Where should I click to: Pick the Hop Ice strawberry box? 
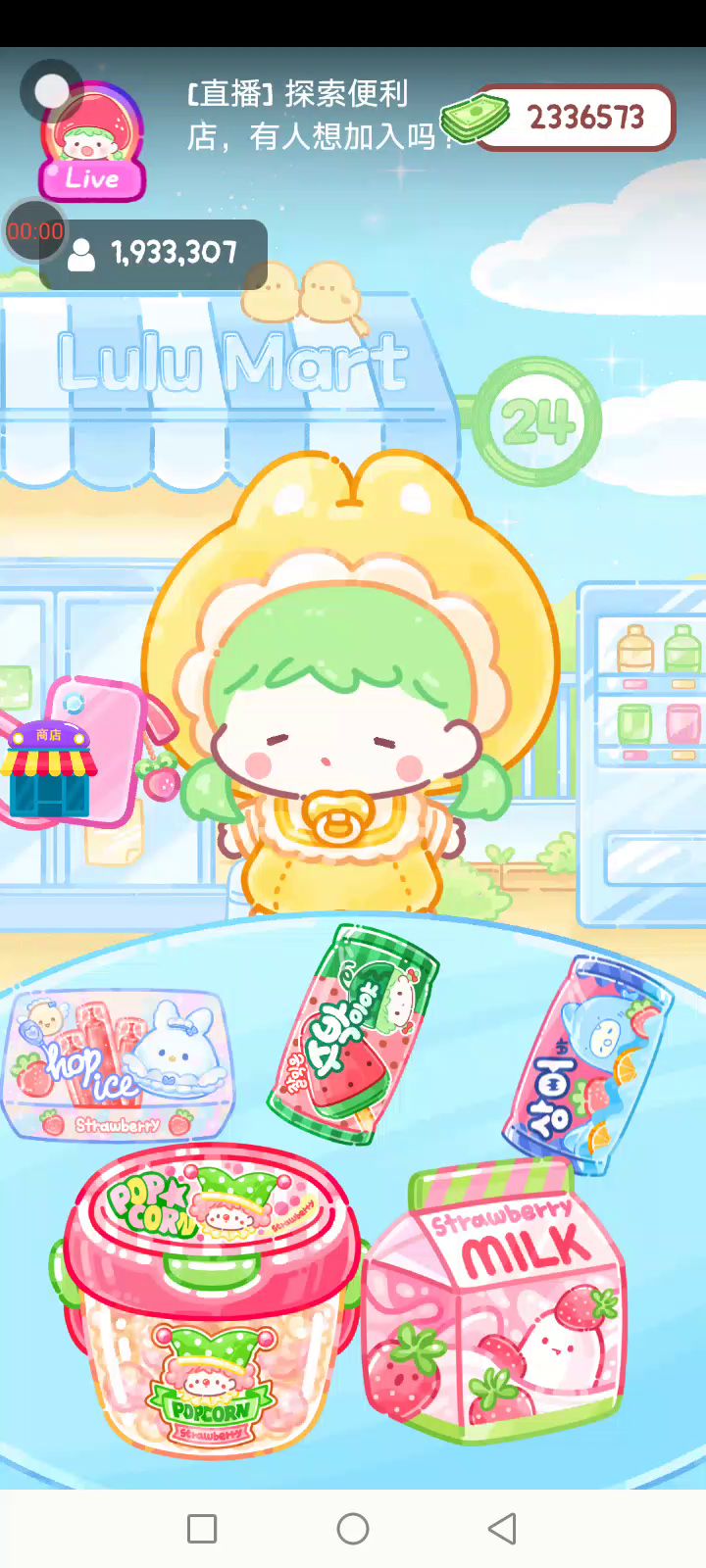tap(118, 1066)
